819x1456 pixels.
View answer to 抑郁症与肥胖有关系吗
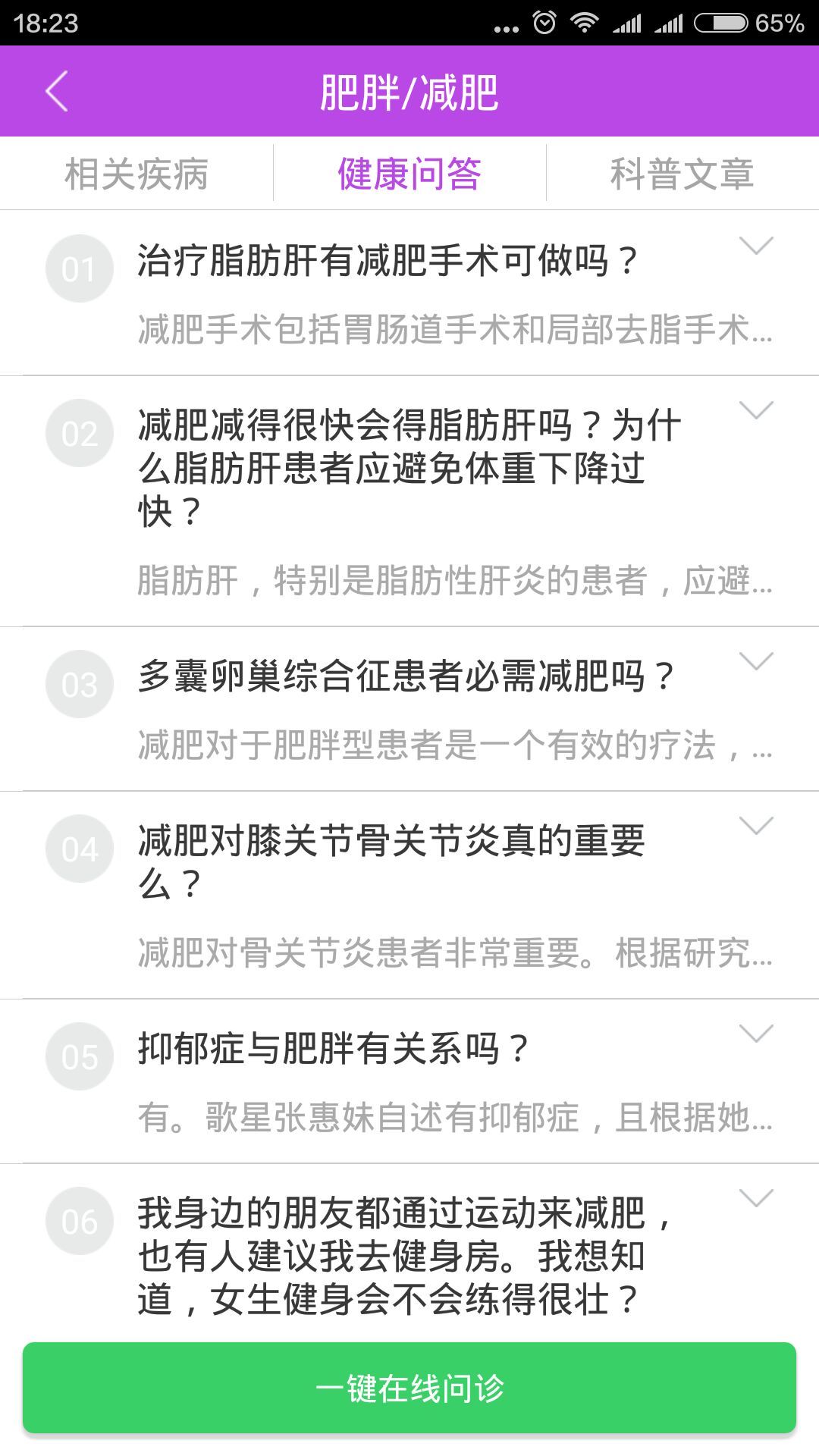332,1049
